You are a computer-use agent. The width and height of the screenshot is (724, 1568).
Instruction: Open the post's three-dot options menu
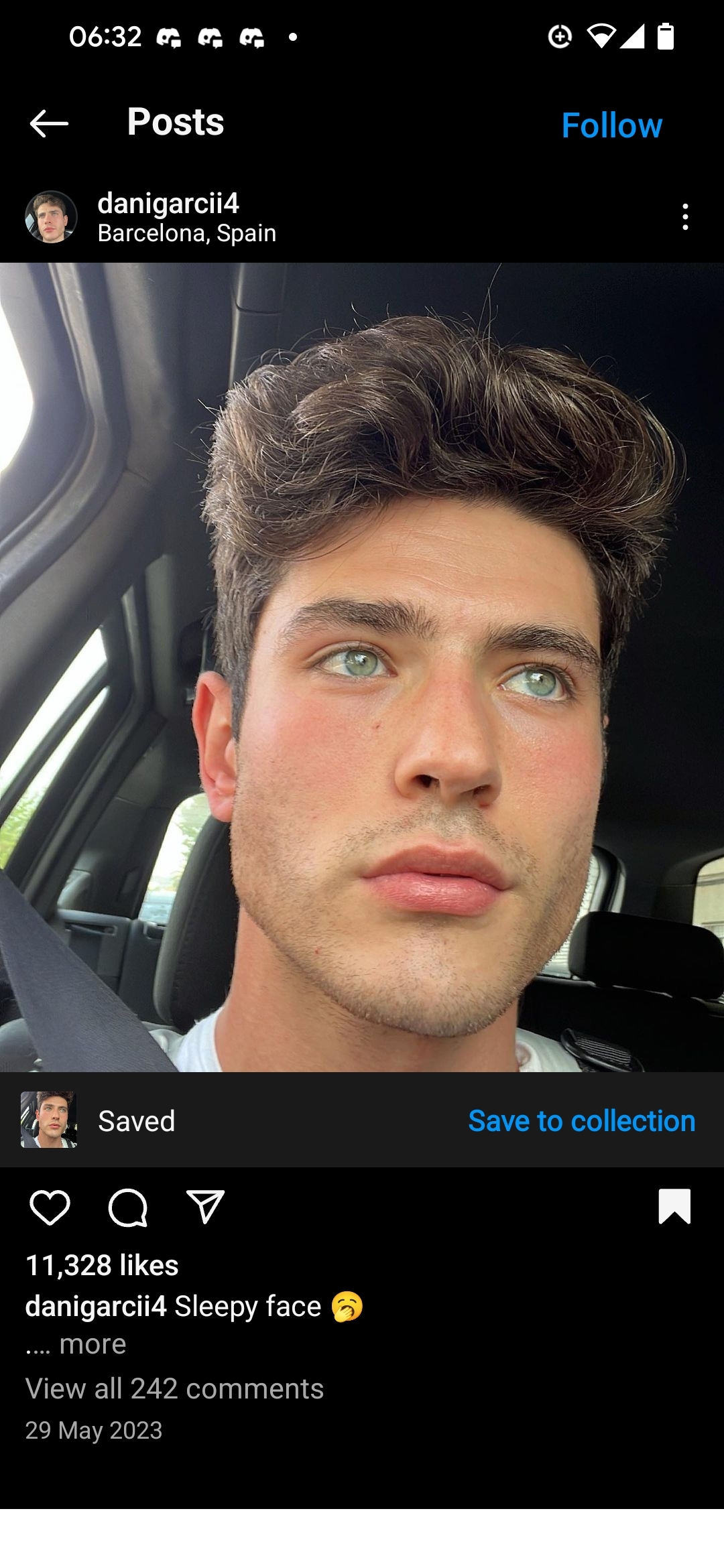point(684,217)
